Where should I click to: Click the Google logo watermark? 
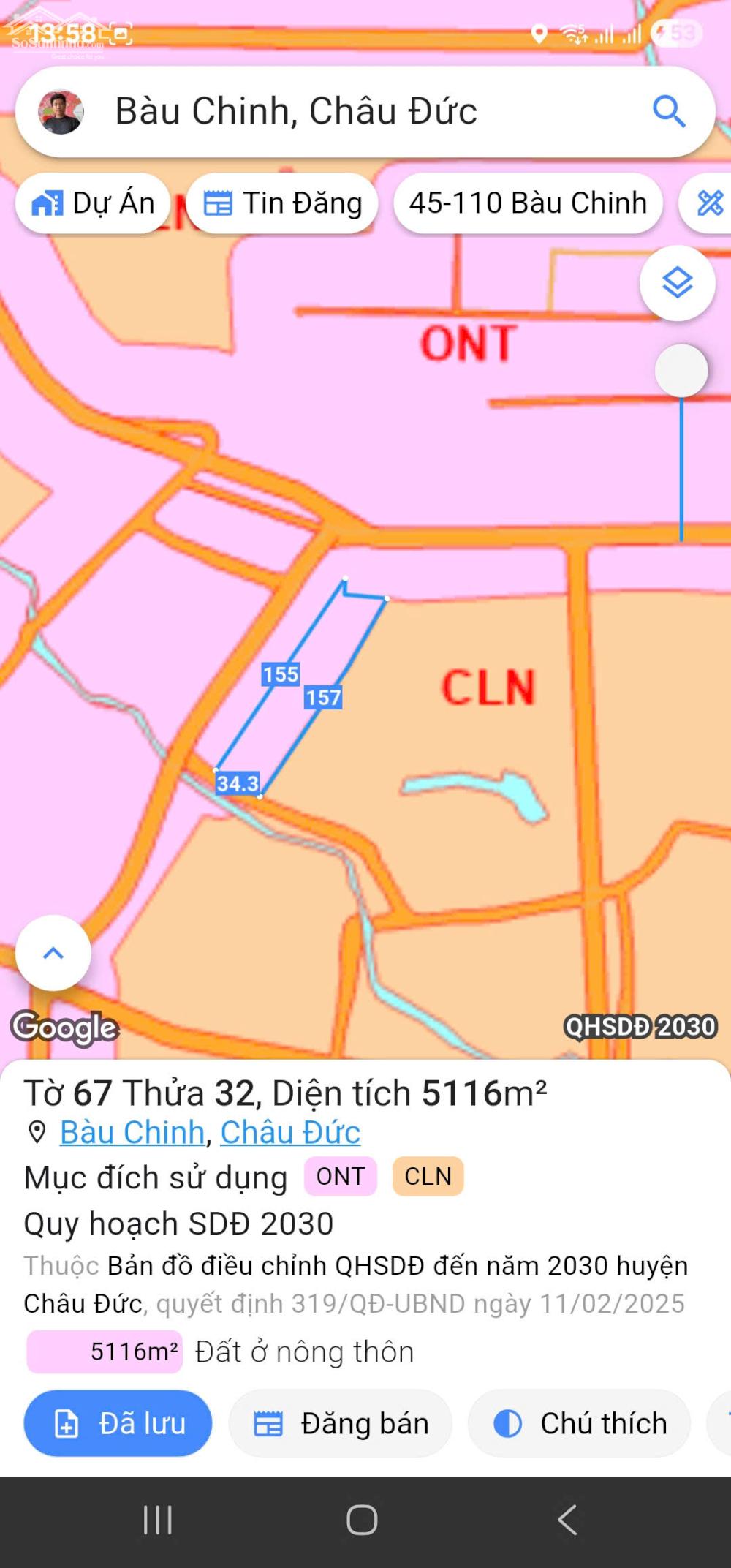tap(63, 1027)
